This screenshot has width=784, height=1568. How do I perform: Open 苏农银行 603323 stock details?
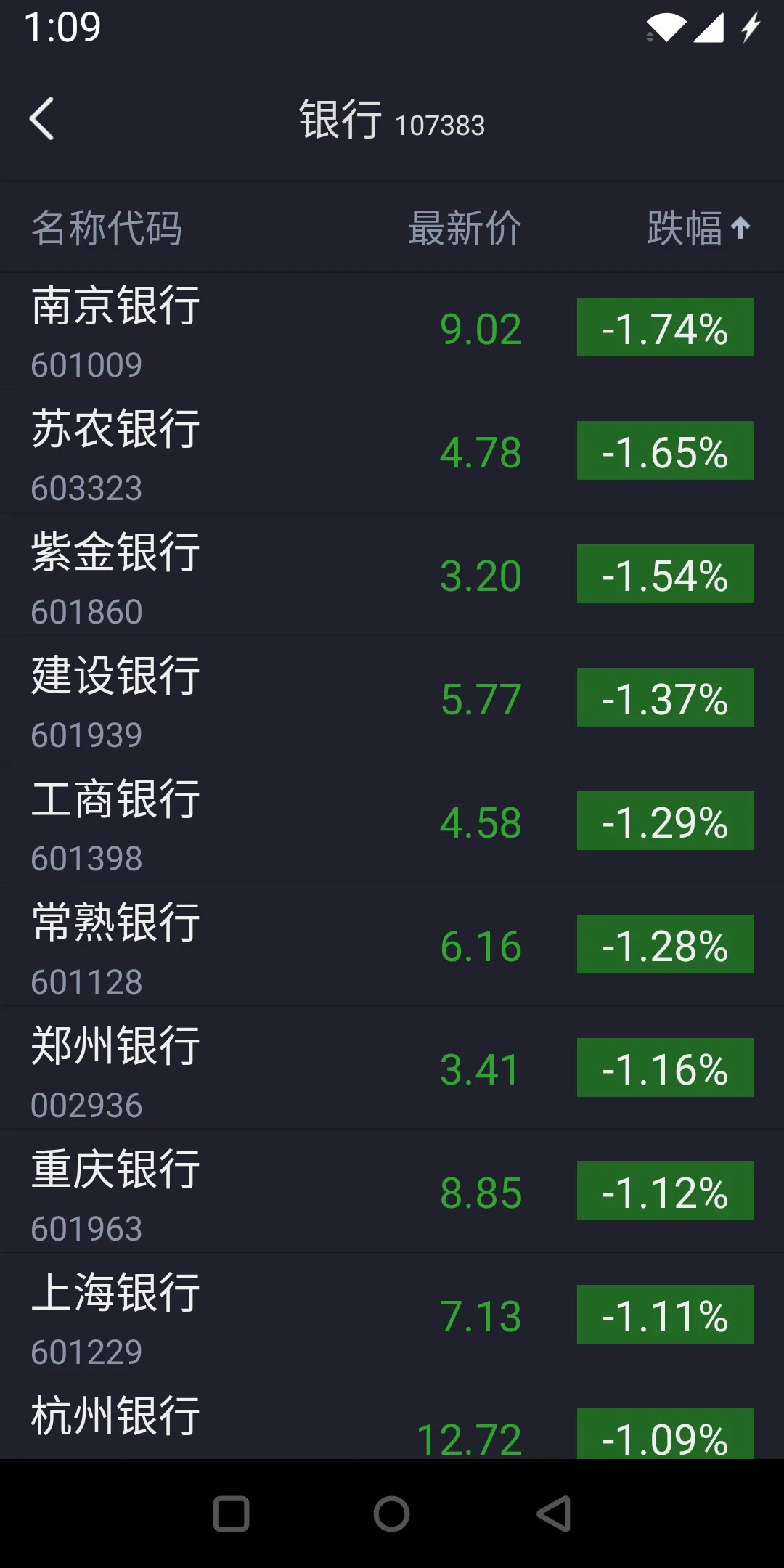coord(392,452)
